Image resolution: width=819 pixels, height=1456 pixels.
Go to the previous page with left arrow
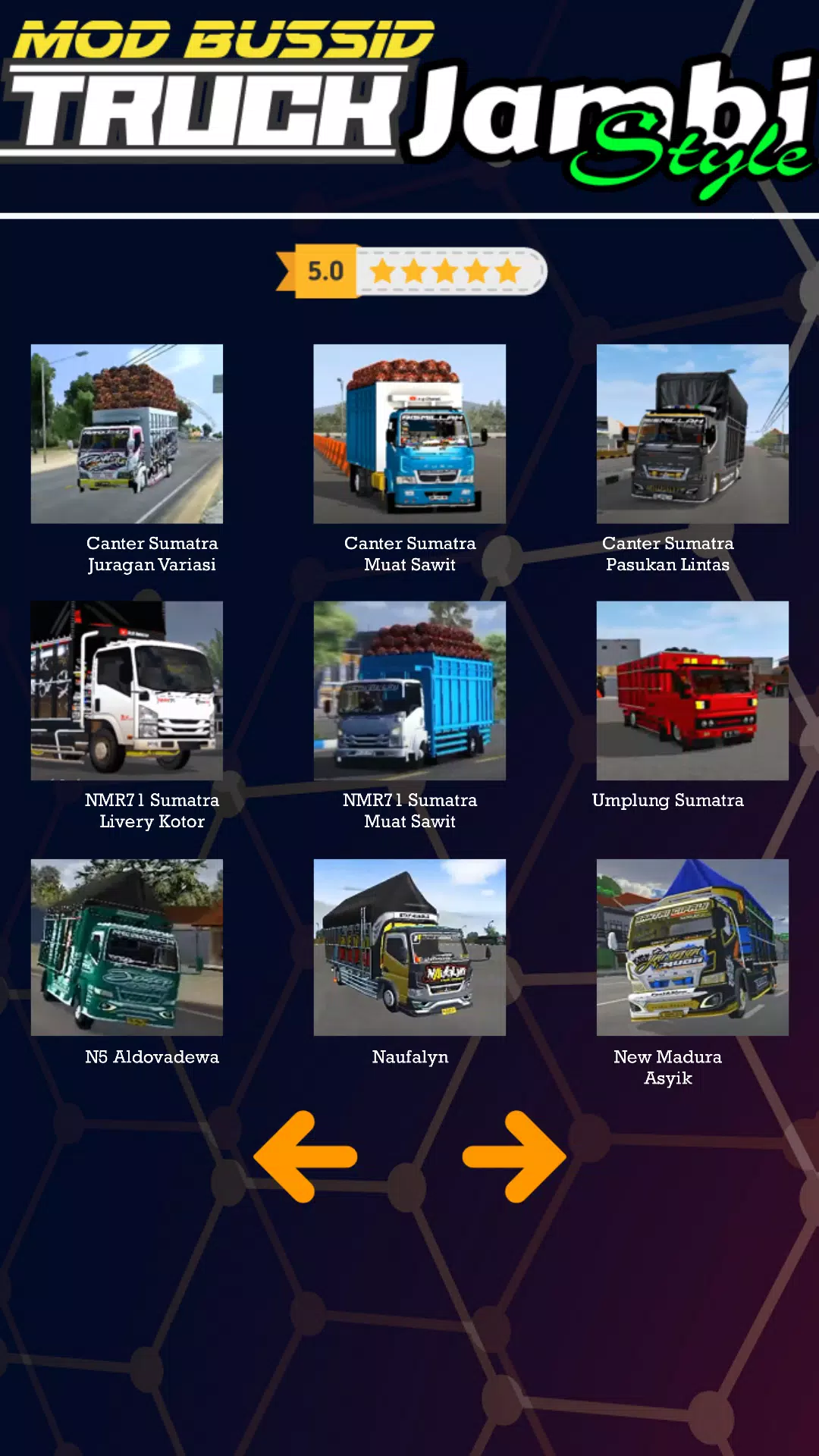[306, 1156]
